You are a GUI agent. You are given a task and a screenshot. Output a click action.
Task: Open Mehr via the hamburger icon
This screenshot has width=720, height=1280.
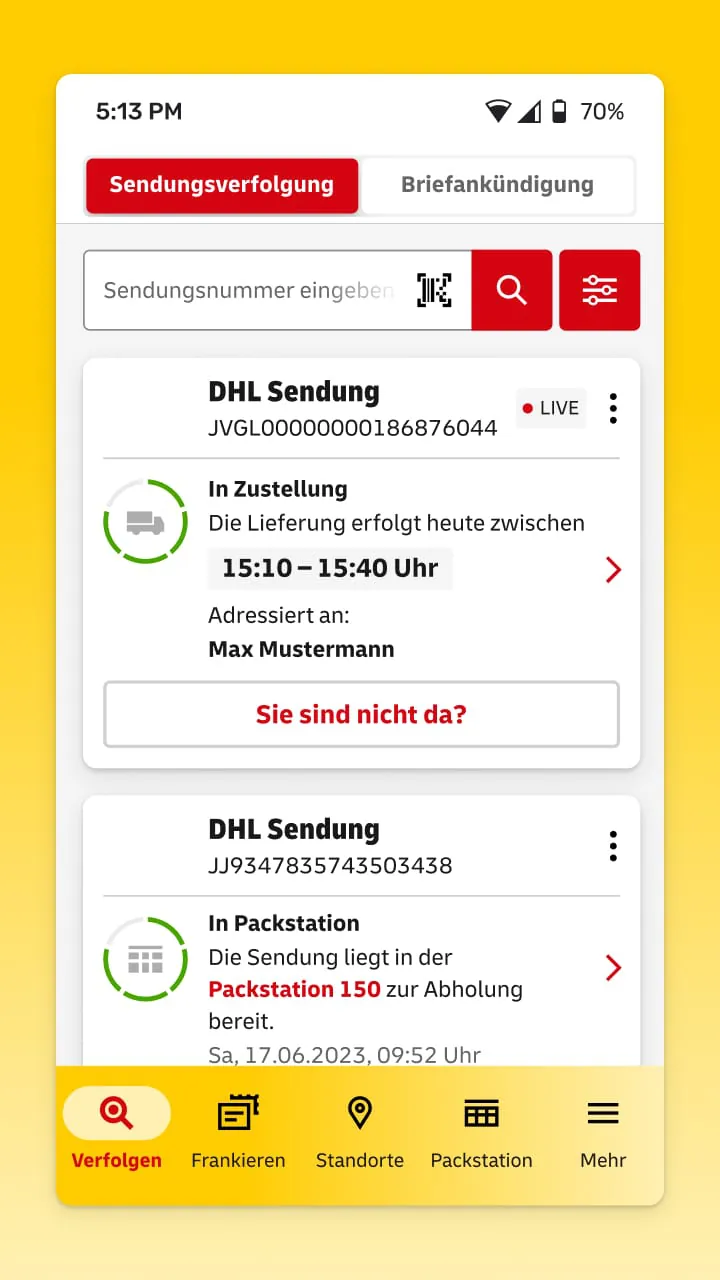point(602,1111)
